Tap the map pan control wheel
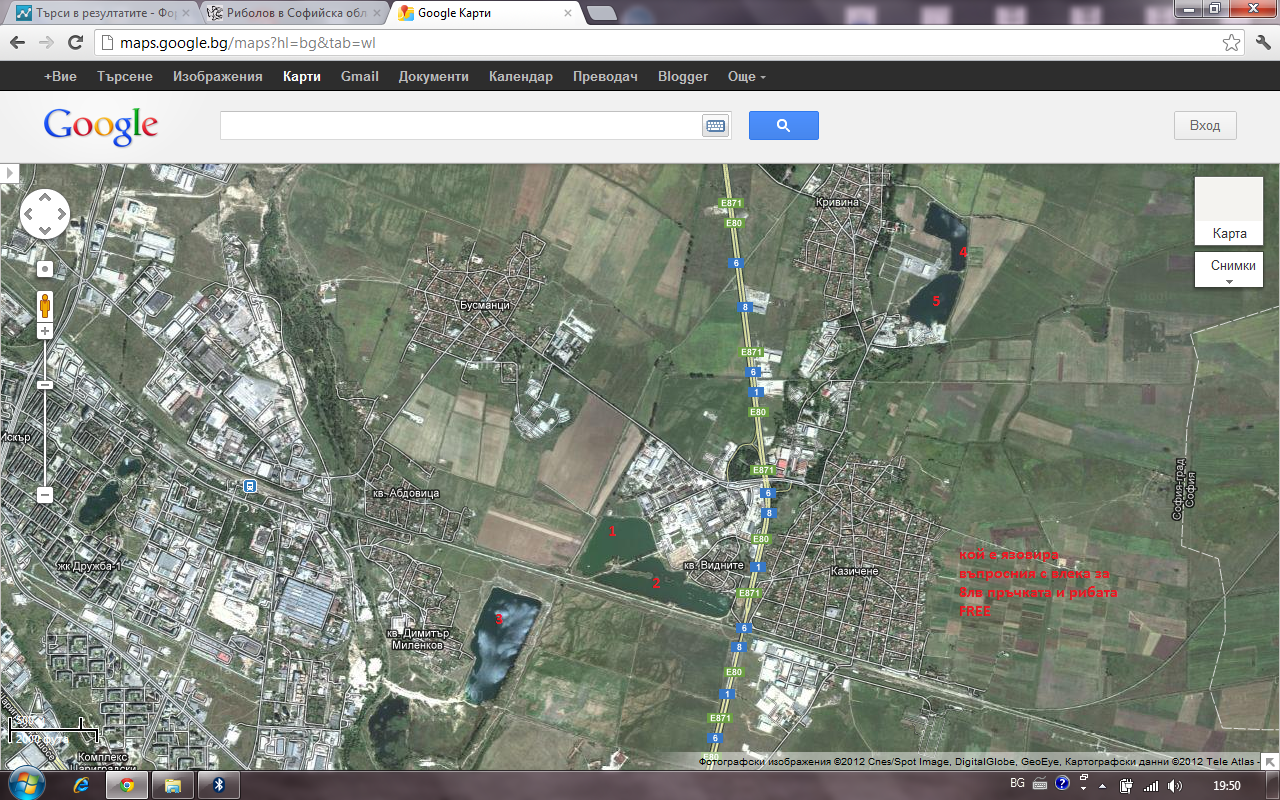1280x800 pixels. tap(45, 214)
